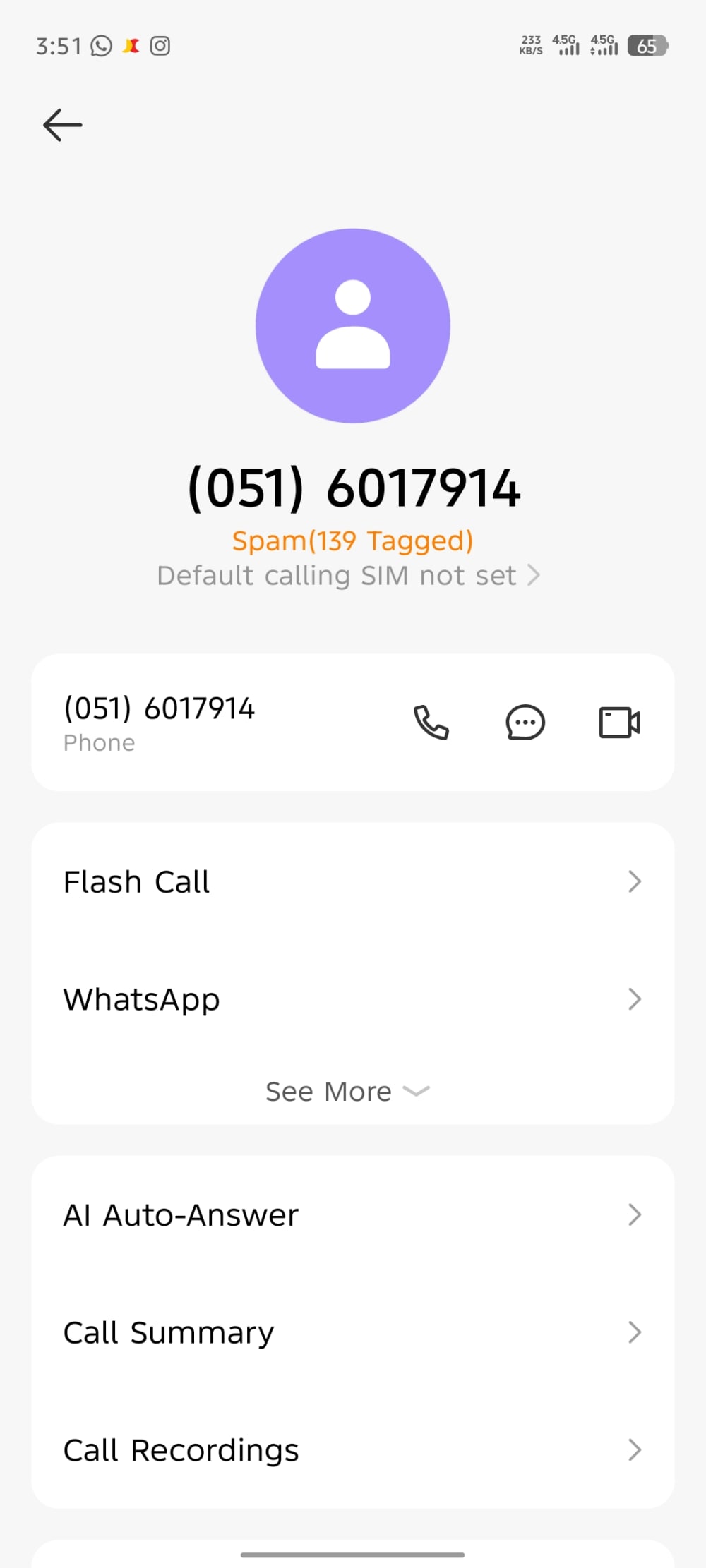This screenshot has width=706, height=1568.
Task: Open the Flash Call option
Action: coord(352,881)
